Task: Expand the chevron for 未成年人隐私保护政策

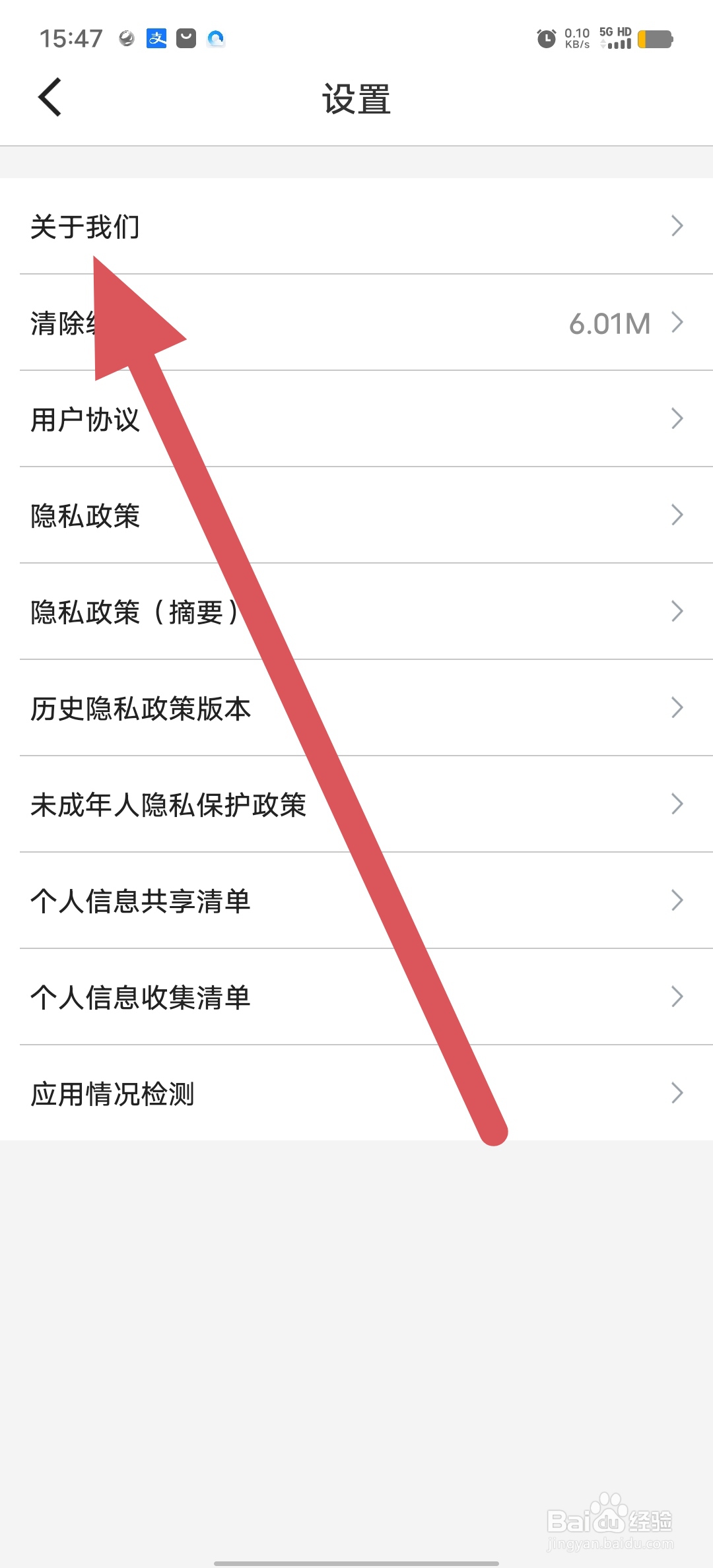Action: [677, 804]
